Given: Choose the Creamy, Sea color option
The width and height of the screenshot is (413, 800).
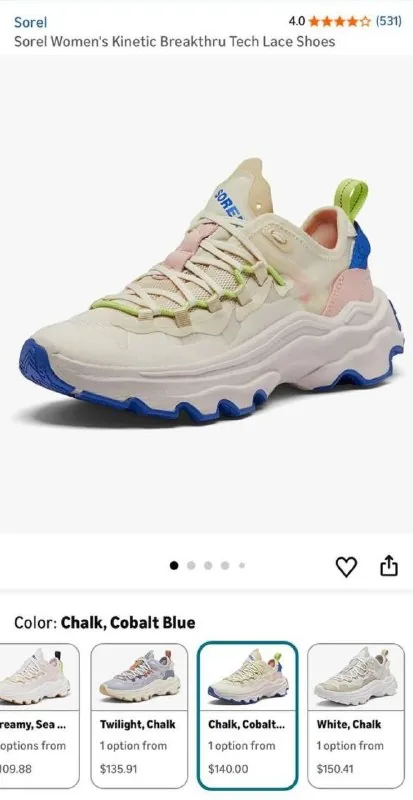Looking at the screenshot, I should [x=37, y=716].
